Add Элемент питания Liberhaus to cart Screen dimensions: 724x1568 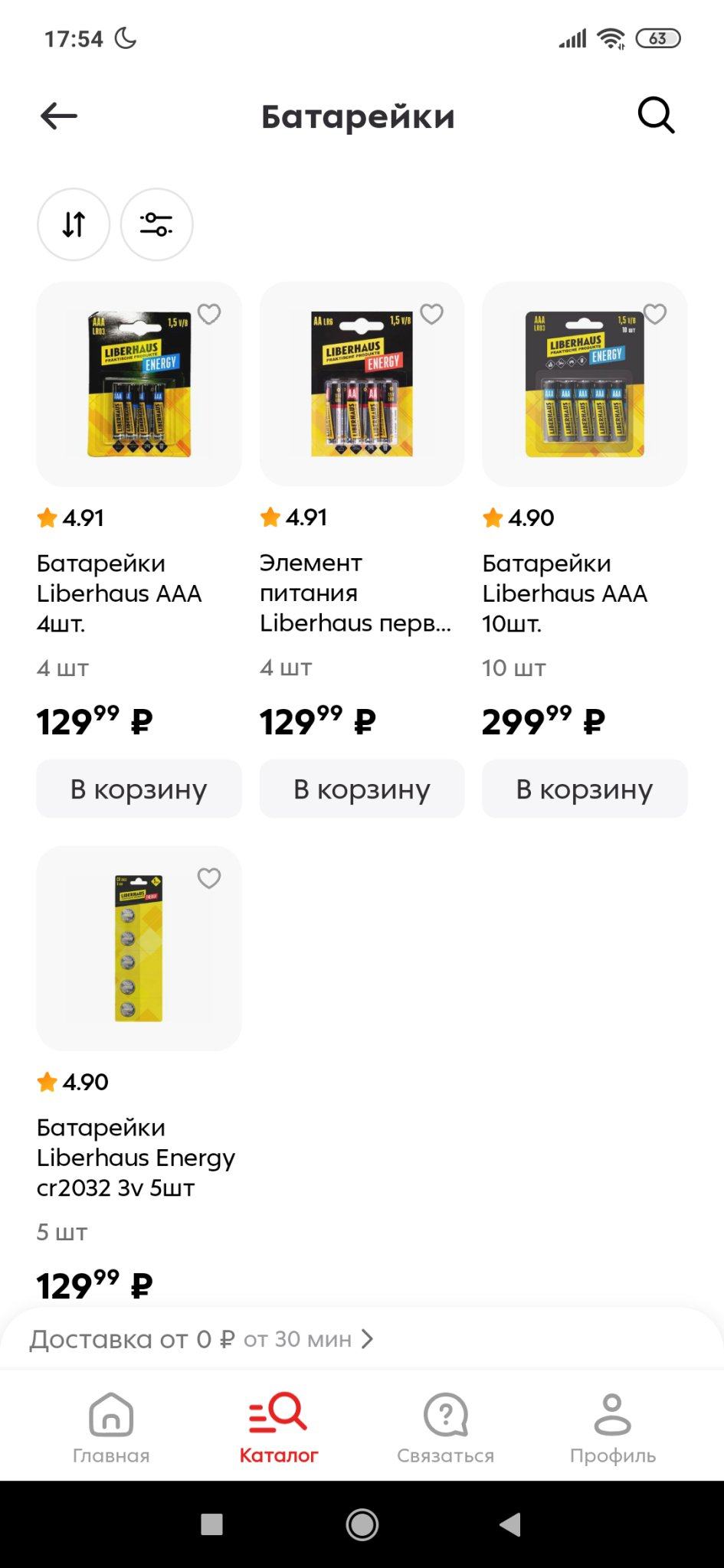(x=362, y=789)
